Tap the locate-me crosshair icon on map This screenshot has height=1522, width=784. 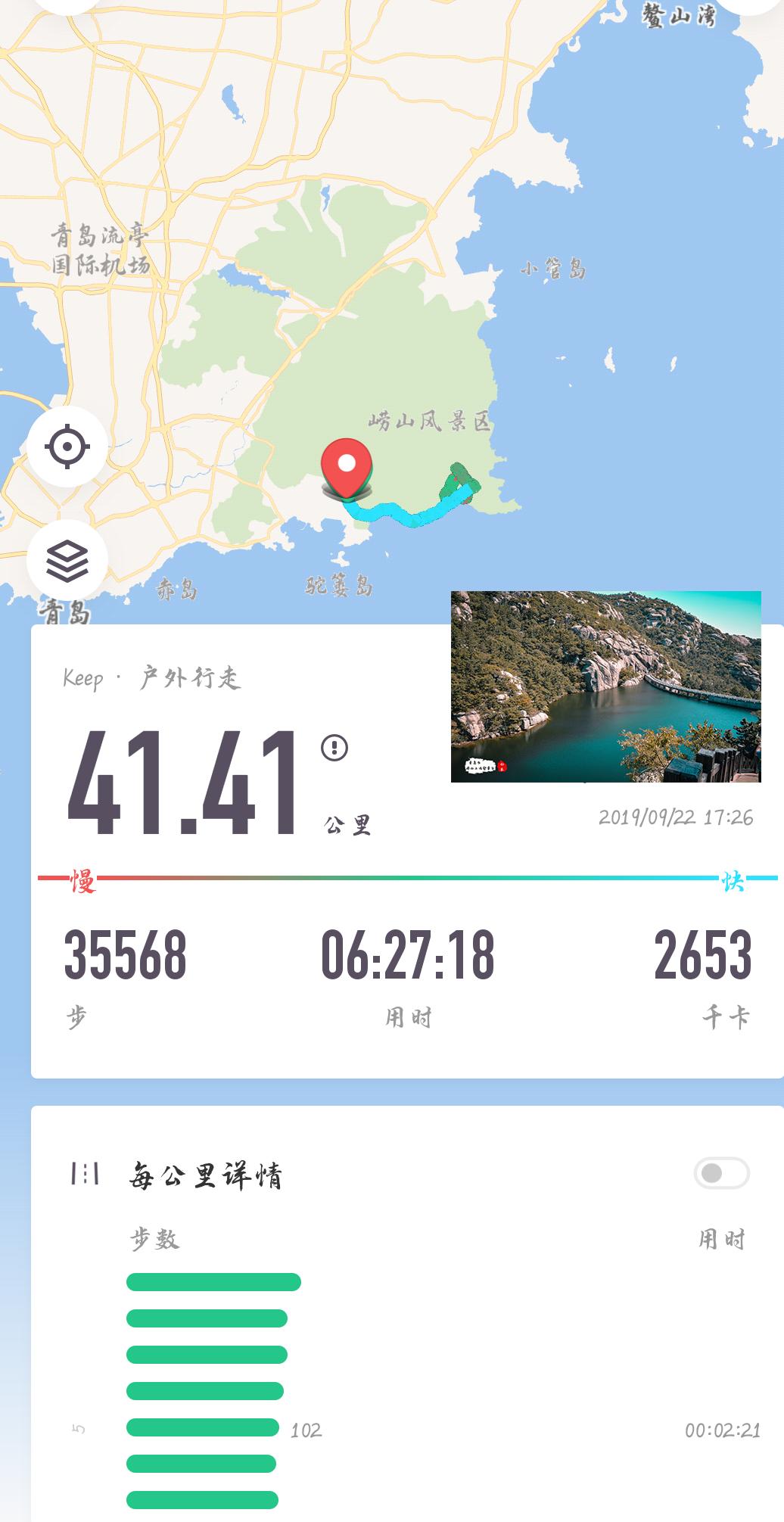pyautogui.click(x=67, y=447)
